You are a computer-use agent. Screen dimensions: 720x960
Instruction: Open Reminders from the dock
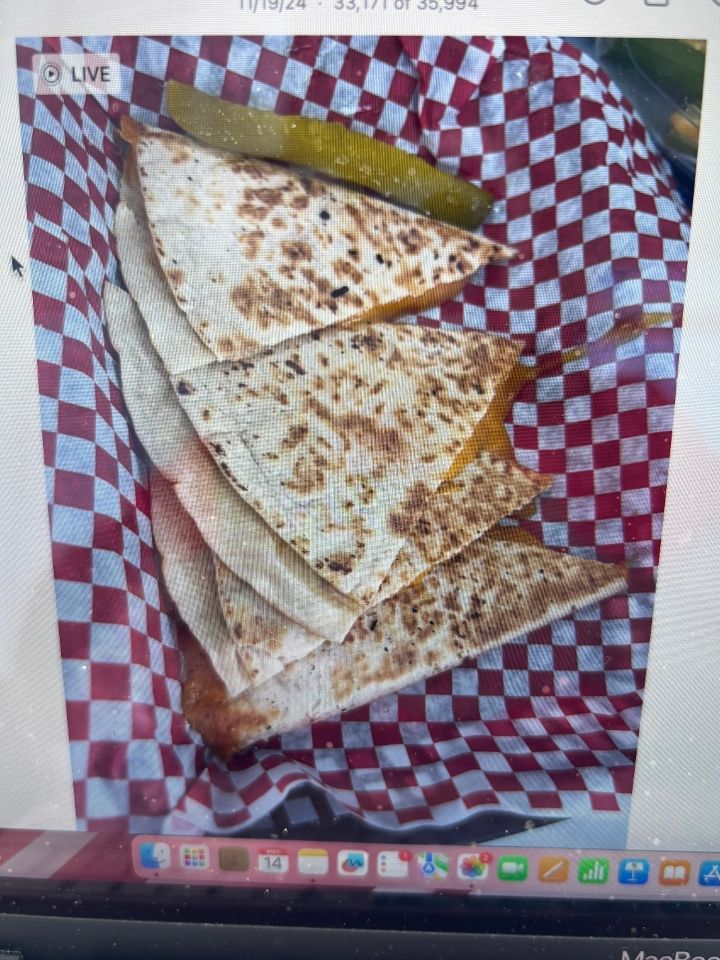(392, 864)
